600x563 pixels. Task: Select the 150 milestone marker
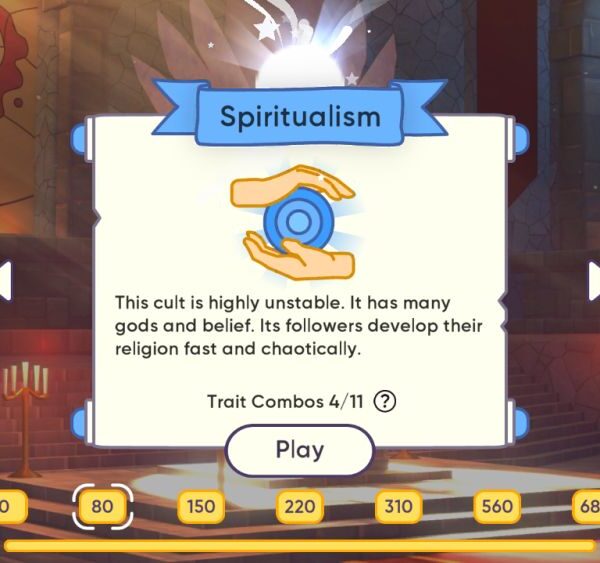(x=201, y=506)
